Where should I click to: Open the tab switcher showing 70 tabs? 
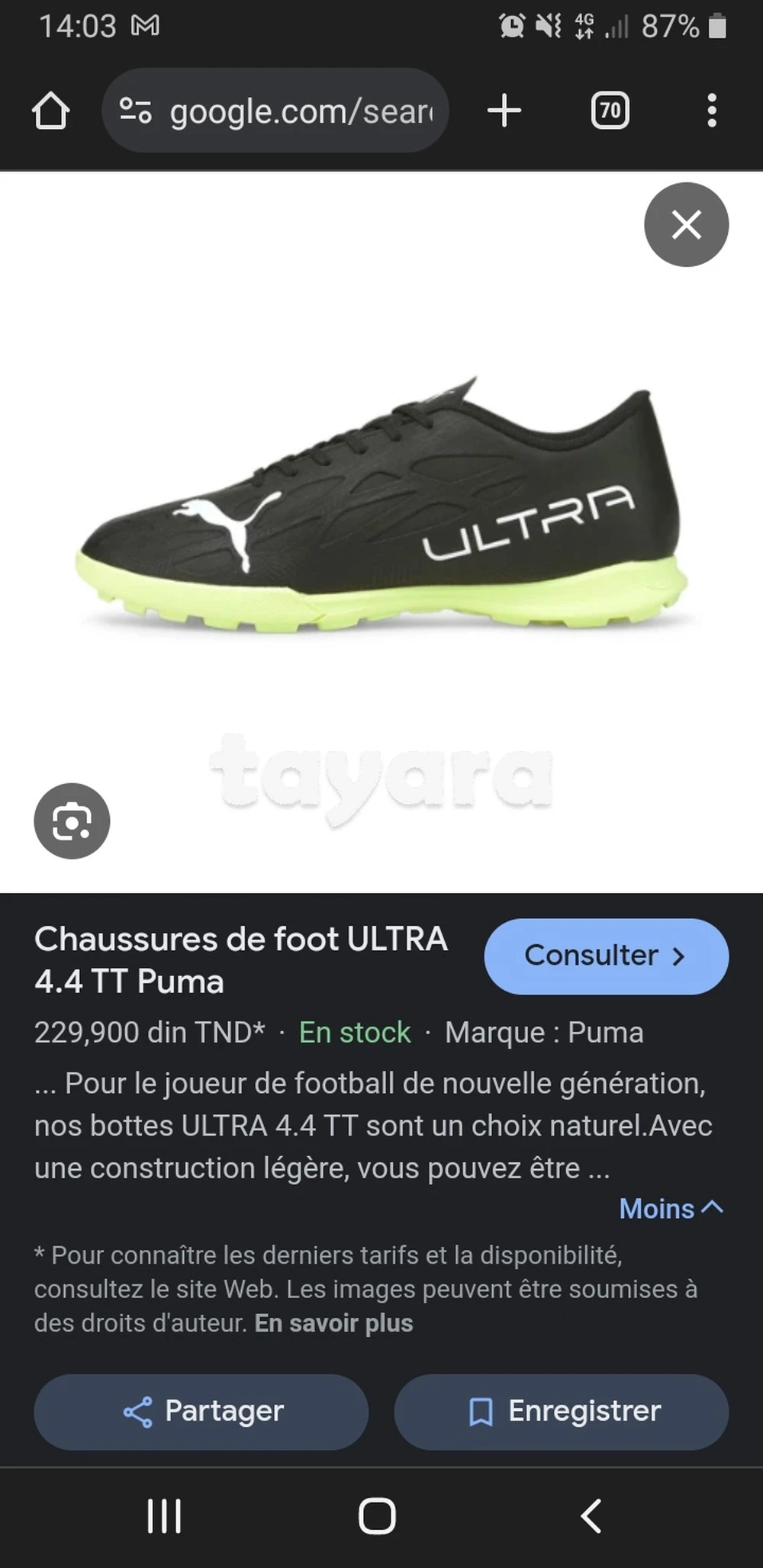[610, 111]
